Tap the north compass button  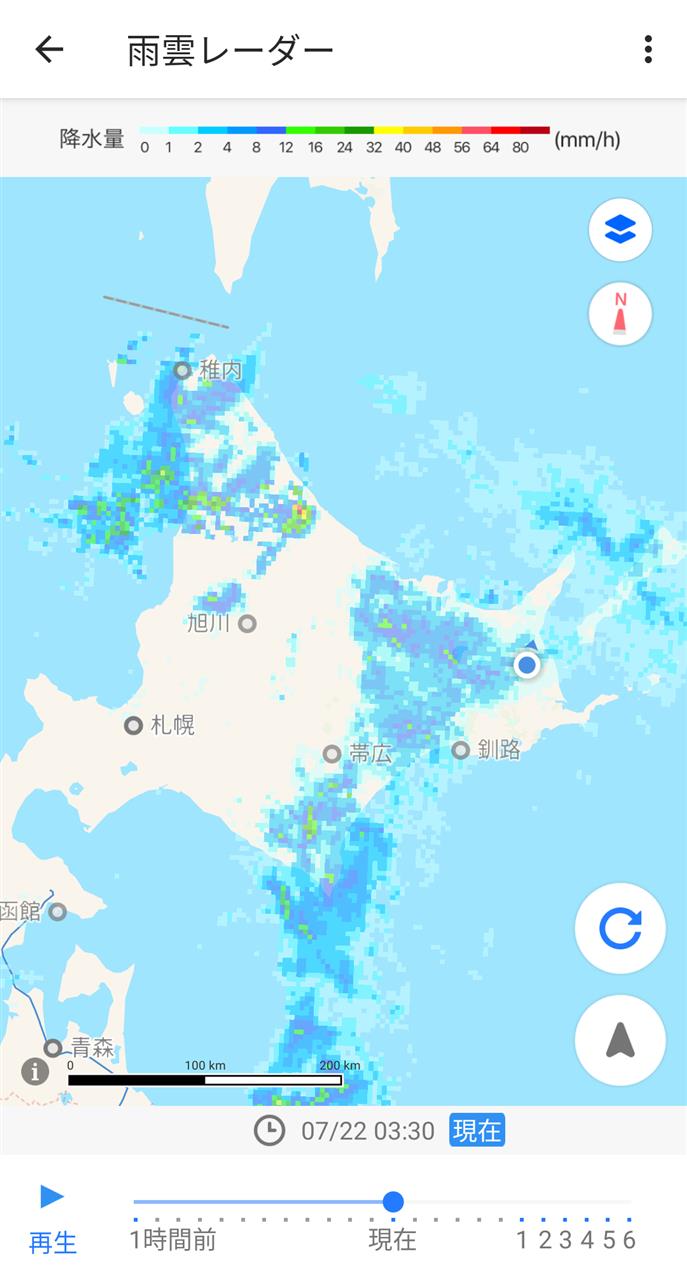[x=620, y=314]
